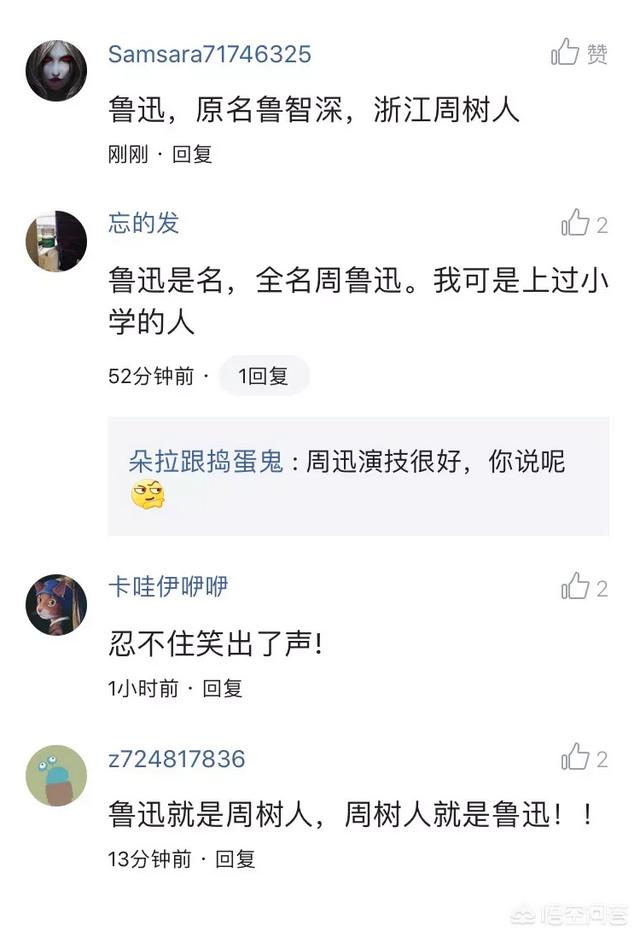Tap 卡哇伊咿咿's avatar picture

56,604
